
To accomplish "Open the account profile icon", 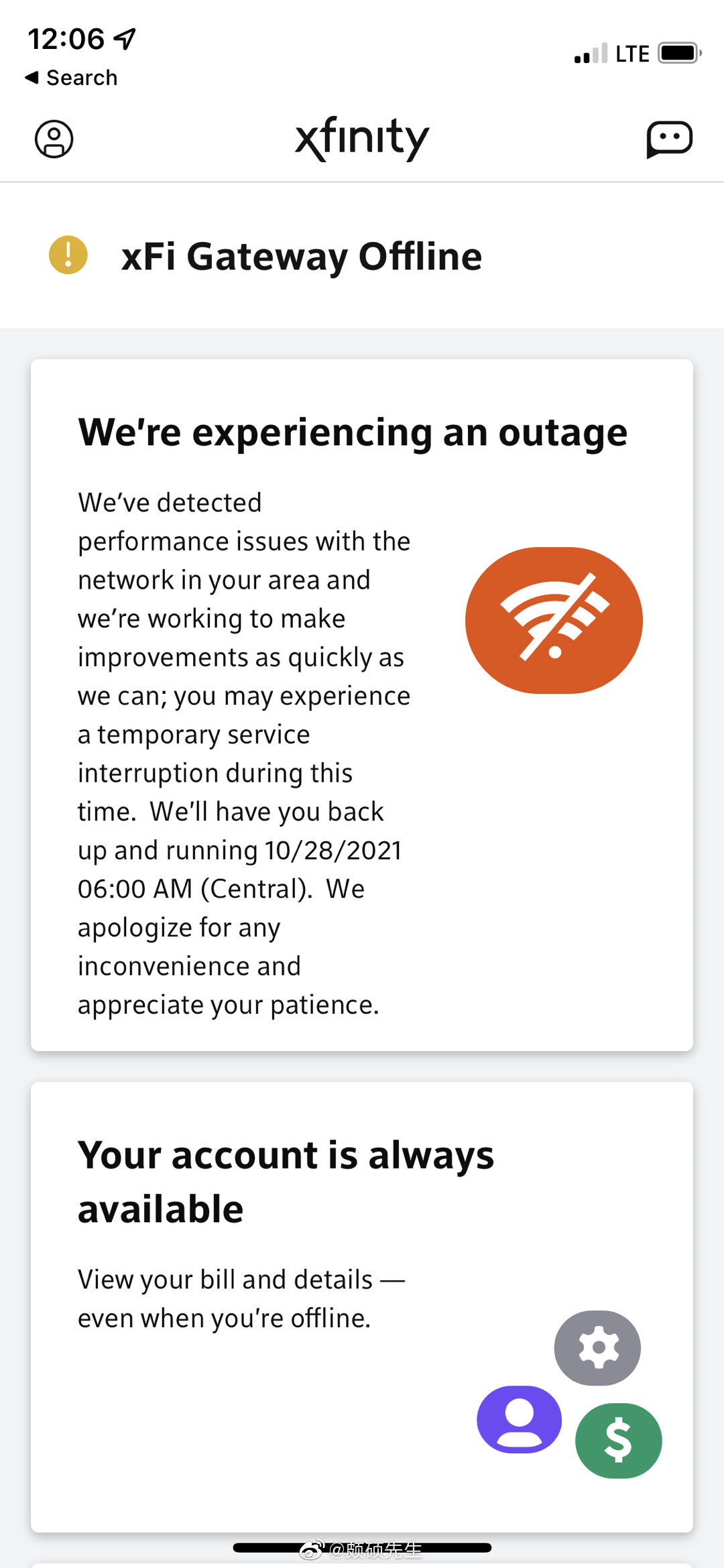I will pyautogui.click(x=54, y=139).
